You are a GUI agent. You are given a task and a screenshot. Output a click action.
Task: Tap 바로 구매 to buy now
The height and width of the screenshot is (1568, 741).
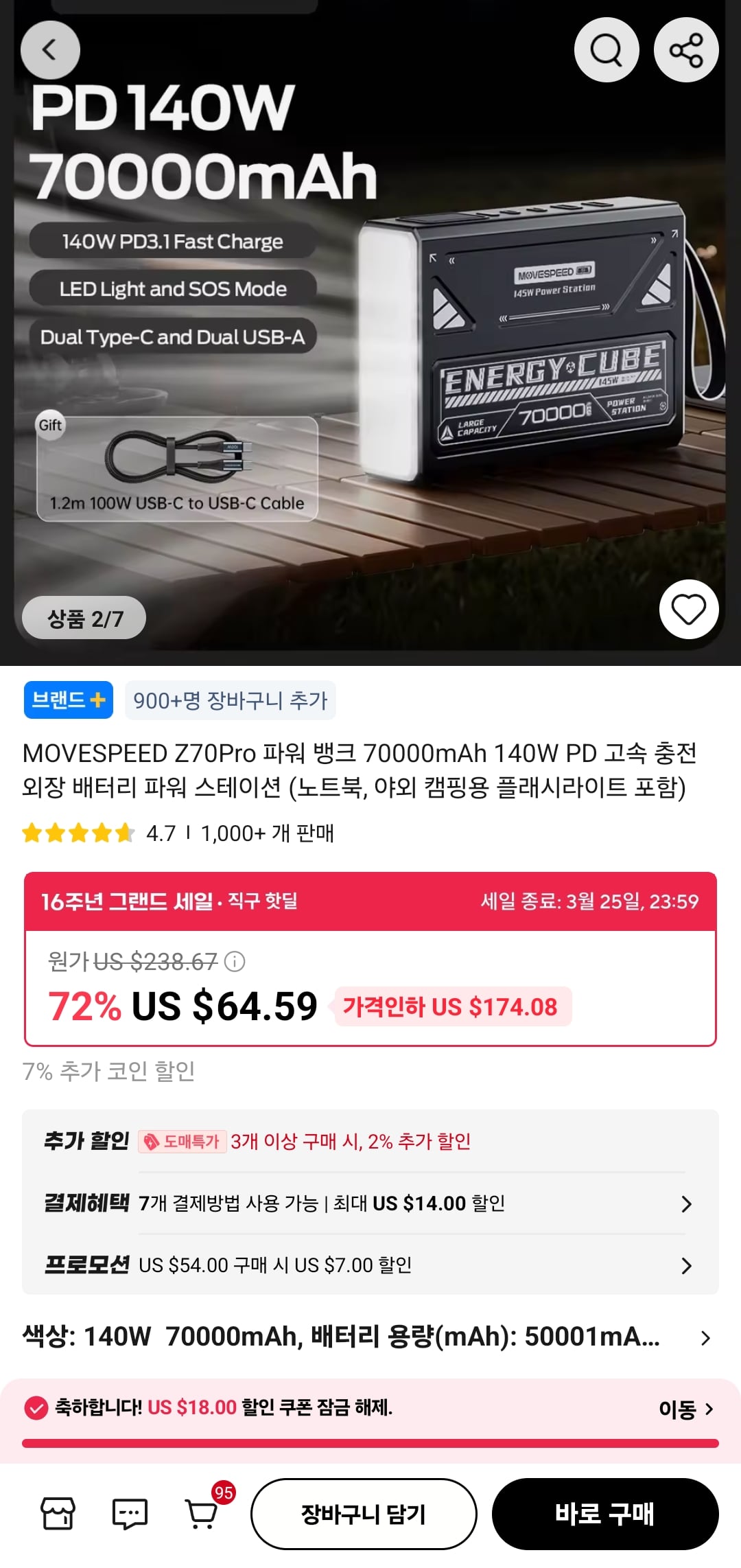point(604,1514)
